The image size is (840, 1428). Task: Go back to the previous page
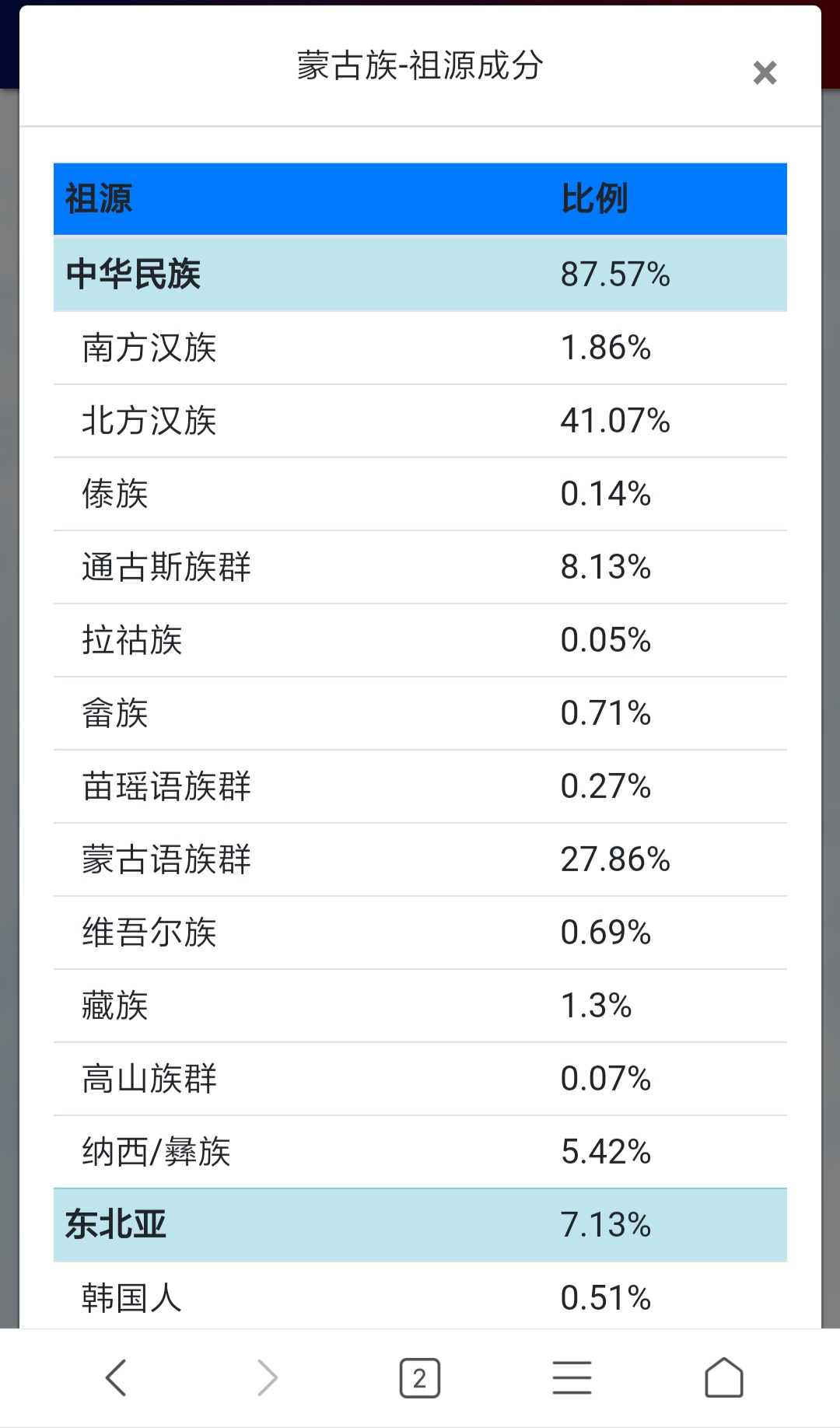click(116, 1377)
